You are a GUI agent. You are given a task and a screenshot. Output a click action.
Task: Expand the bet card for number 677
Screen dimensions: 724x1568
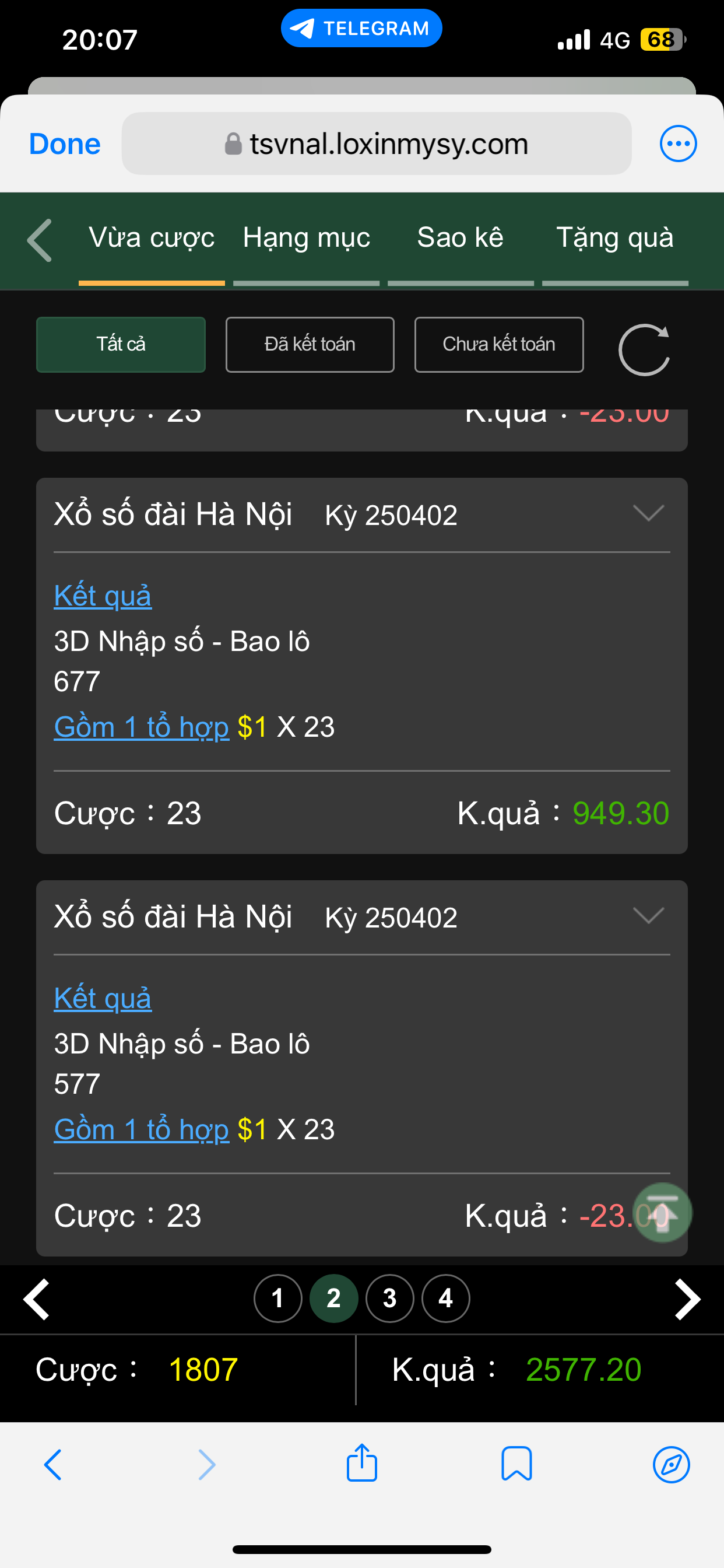click(x=648, y=514)
